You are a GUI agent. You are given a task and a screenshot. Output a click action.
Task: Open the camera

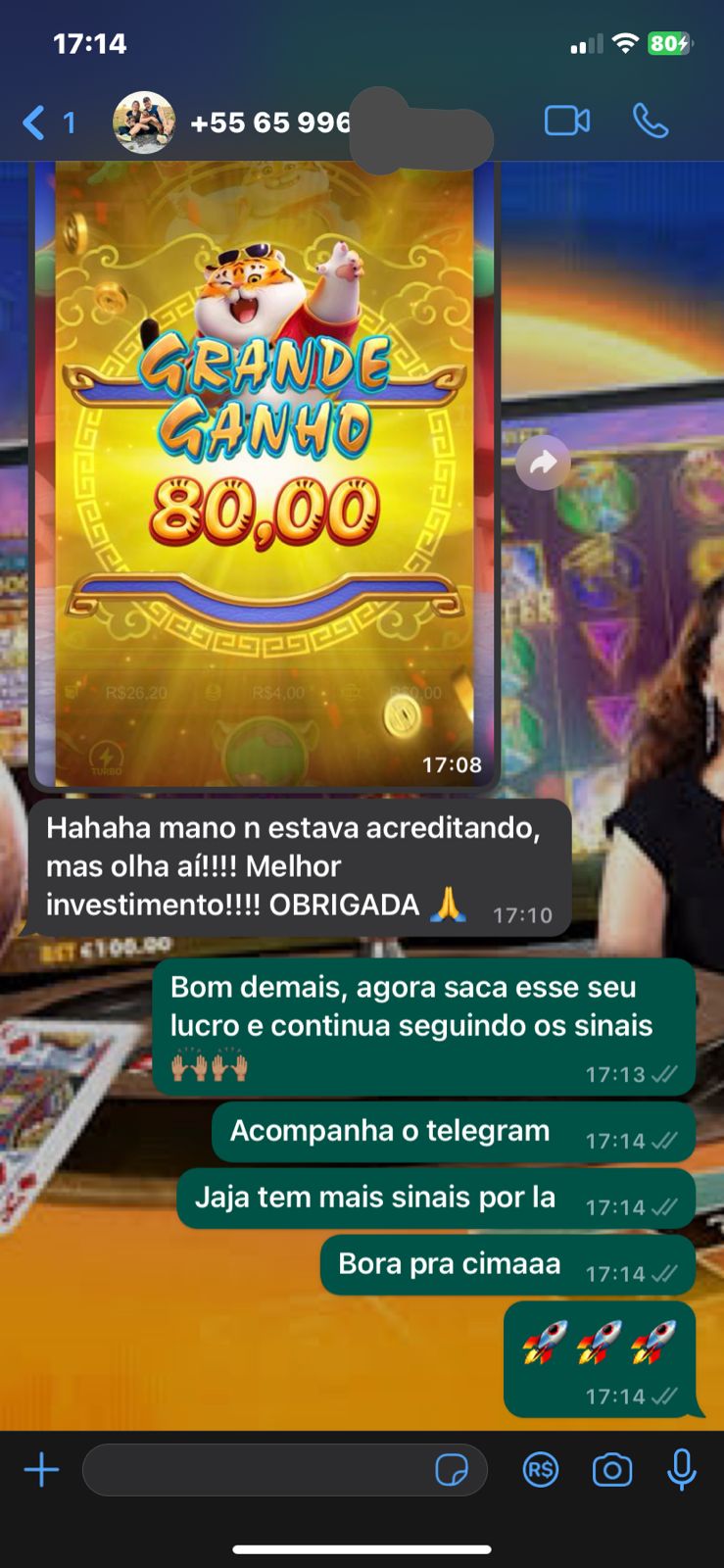click(x=612, y=1470)
